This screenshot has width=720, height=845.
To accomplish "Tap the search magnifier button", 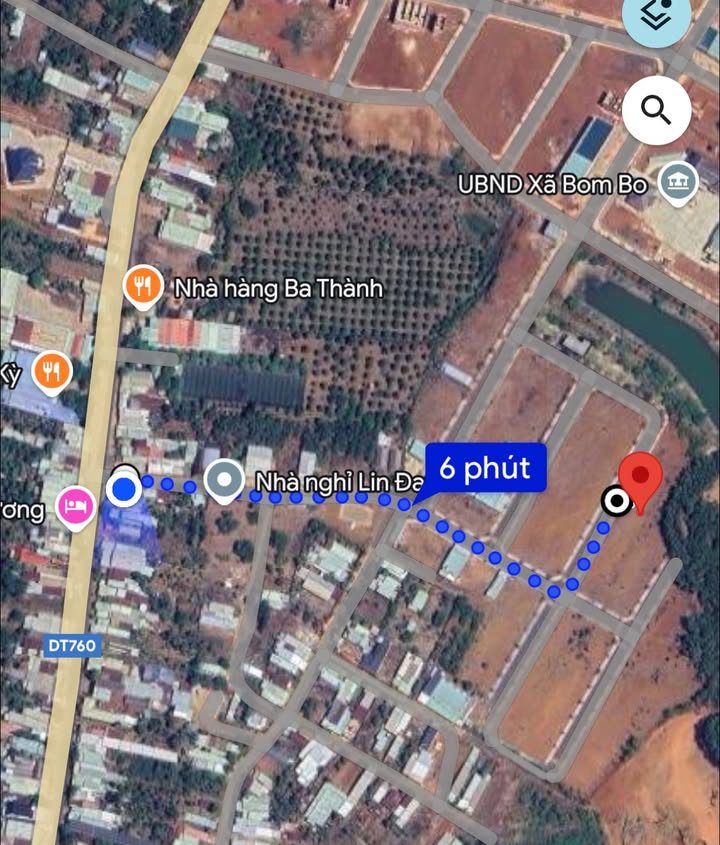I will tap(657, 110).
